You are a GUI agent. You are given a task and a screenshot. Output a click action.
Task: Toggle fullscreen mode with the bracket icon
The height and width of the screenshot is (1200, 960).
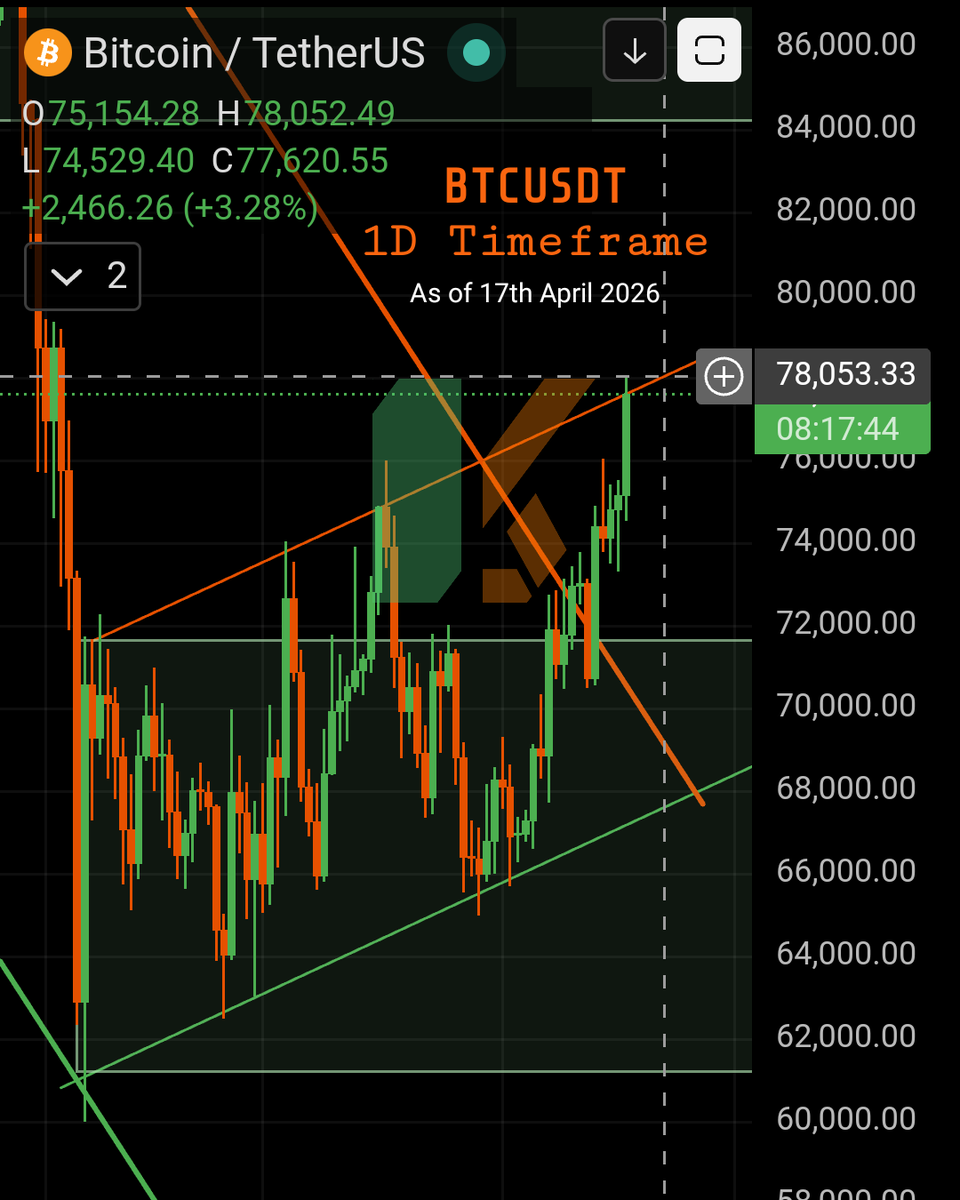pyautogui.click(x=709, y=50)
